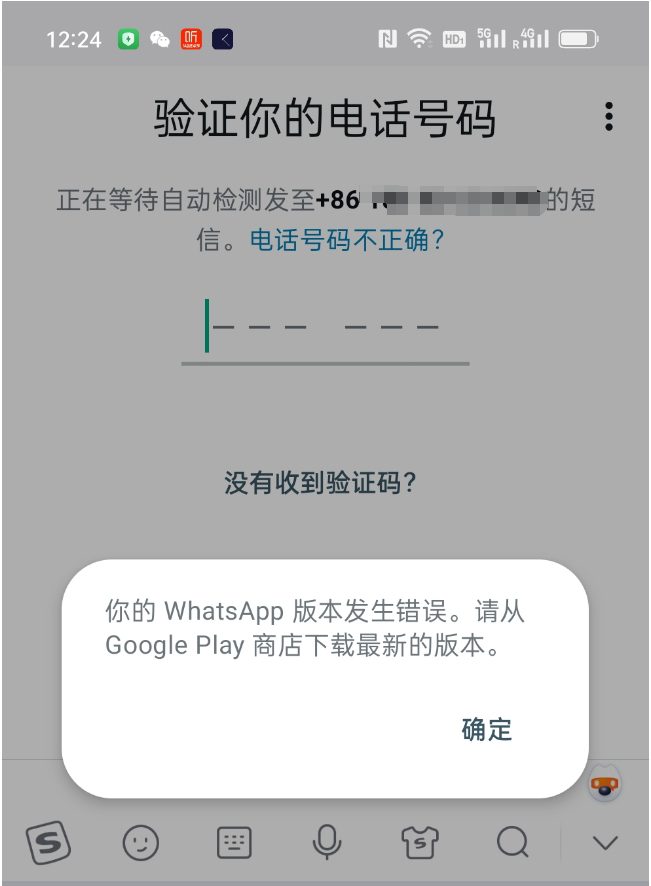Tap 确定 to dismiss the error dialog
Image resolution: width=651 pixels, height=886 pixels.
tap(486, 729)
